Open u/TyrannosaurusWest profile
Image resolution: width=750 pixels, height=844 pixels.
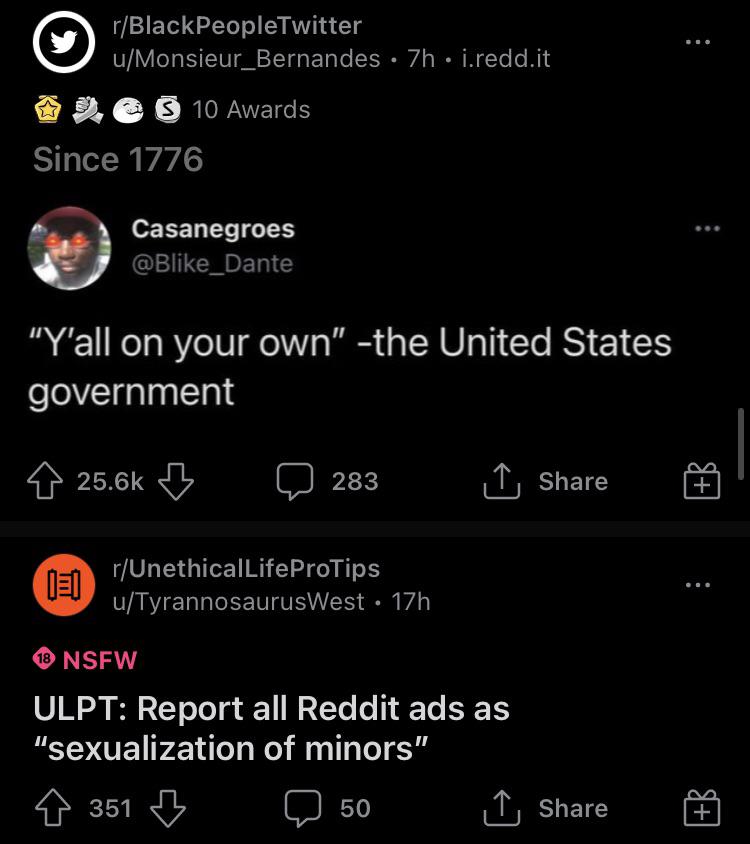(238, 601)
